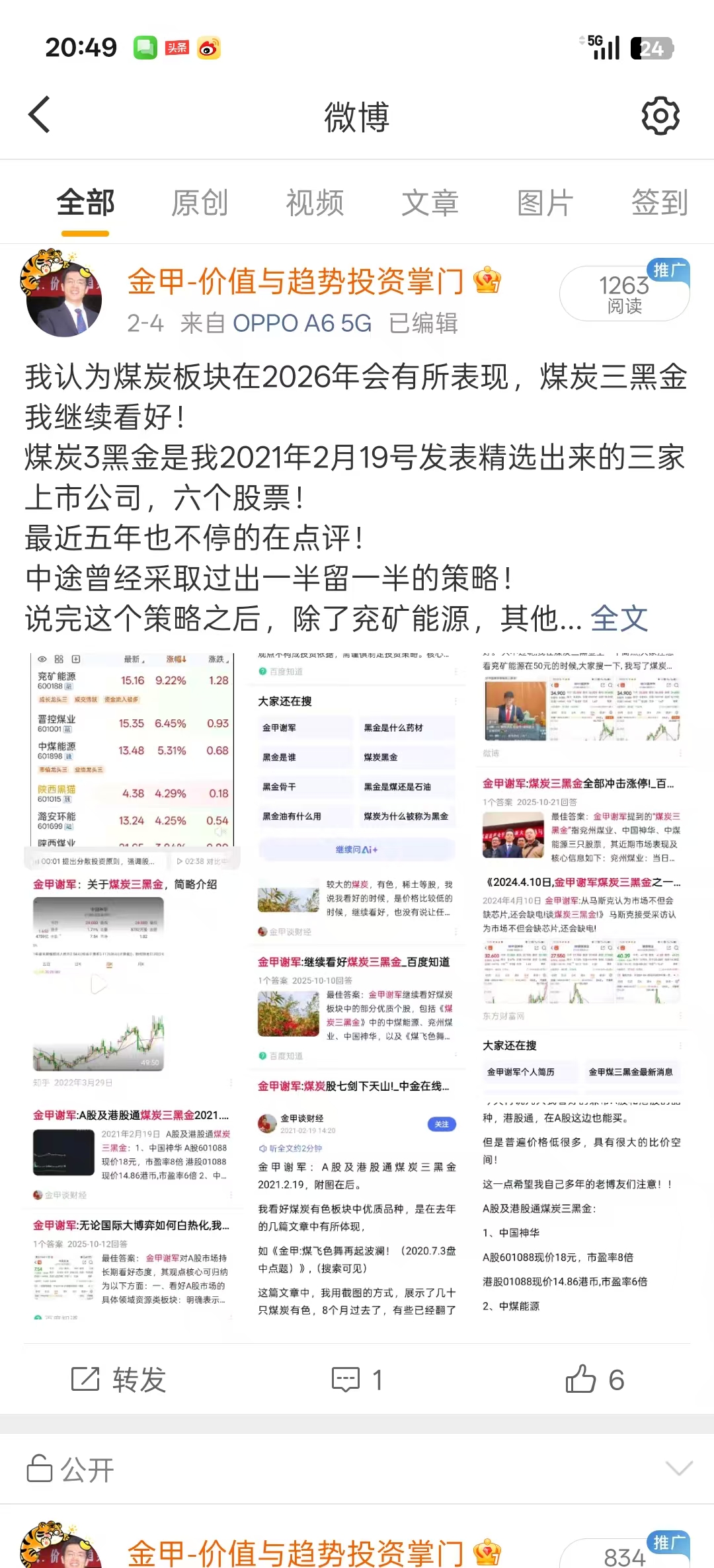Open the 1263 阅读 promote button
Image resolution: width=714 pixels, height=1568 pixels.
click(x=624, y=294)
